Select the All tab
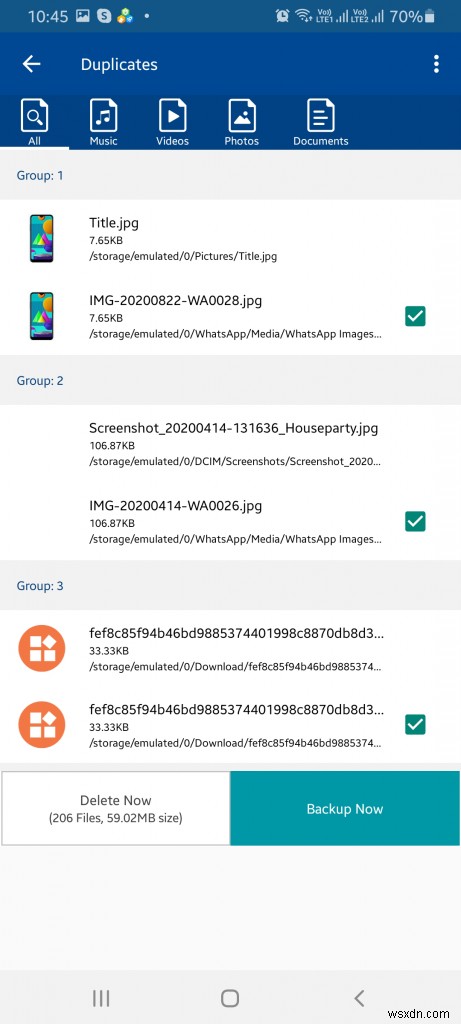This screenshot has width=461, height=1024. [x=35, y=123]
